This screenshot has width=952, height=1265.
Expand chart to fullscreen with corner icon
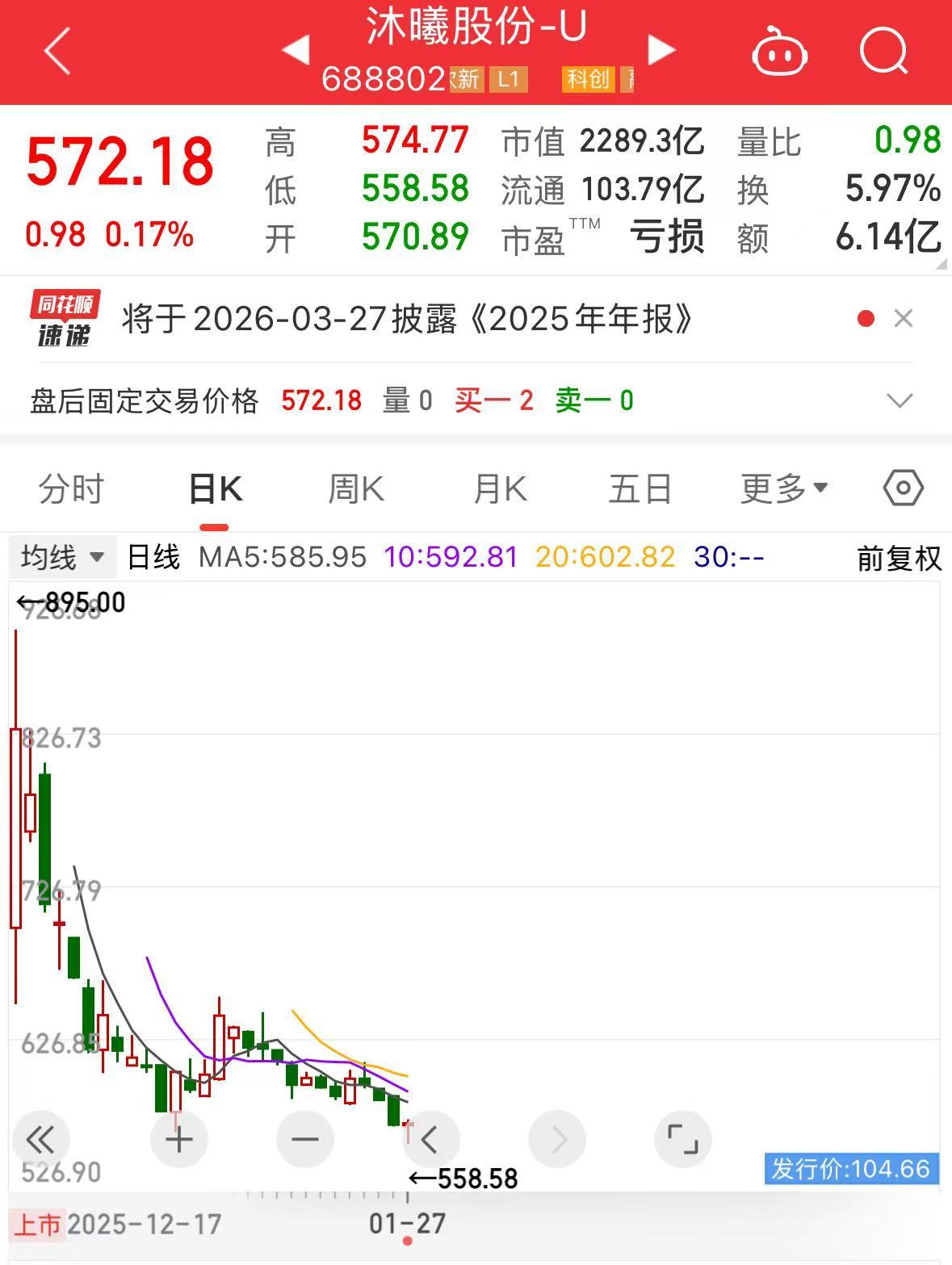(x=683, y=1139)
